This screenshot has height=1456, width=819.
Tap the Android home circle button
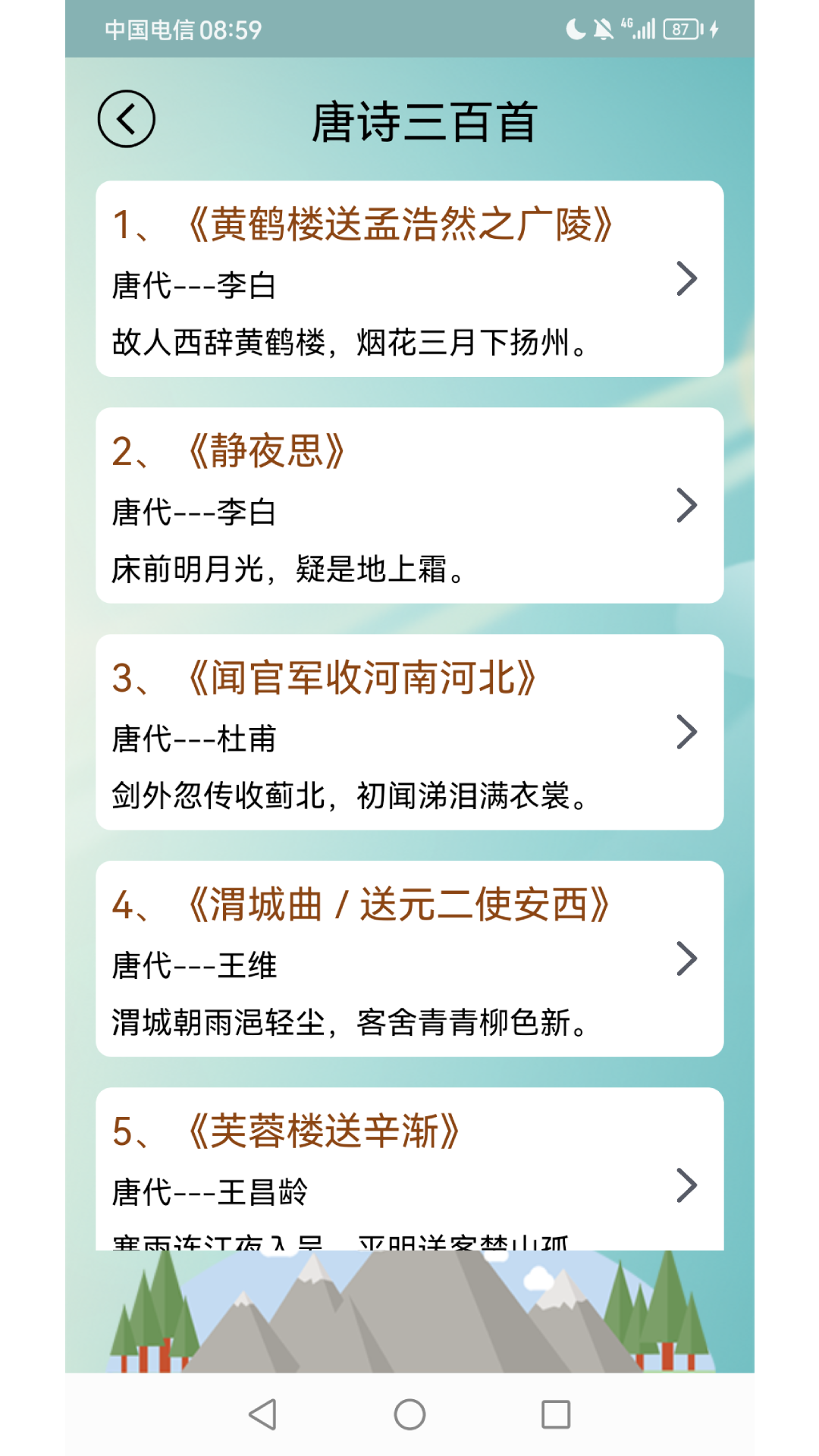click(x=409, y=1415)
